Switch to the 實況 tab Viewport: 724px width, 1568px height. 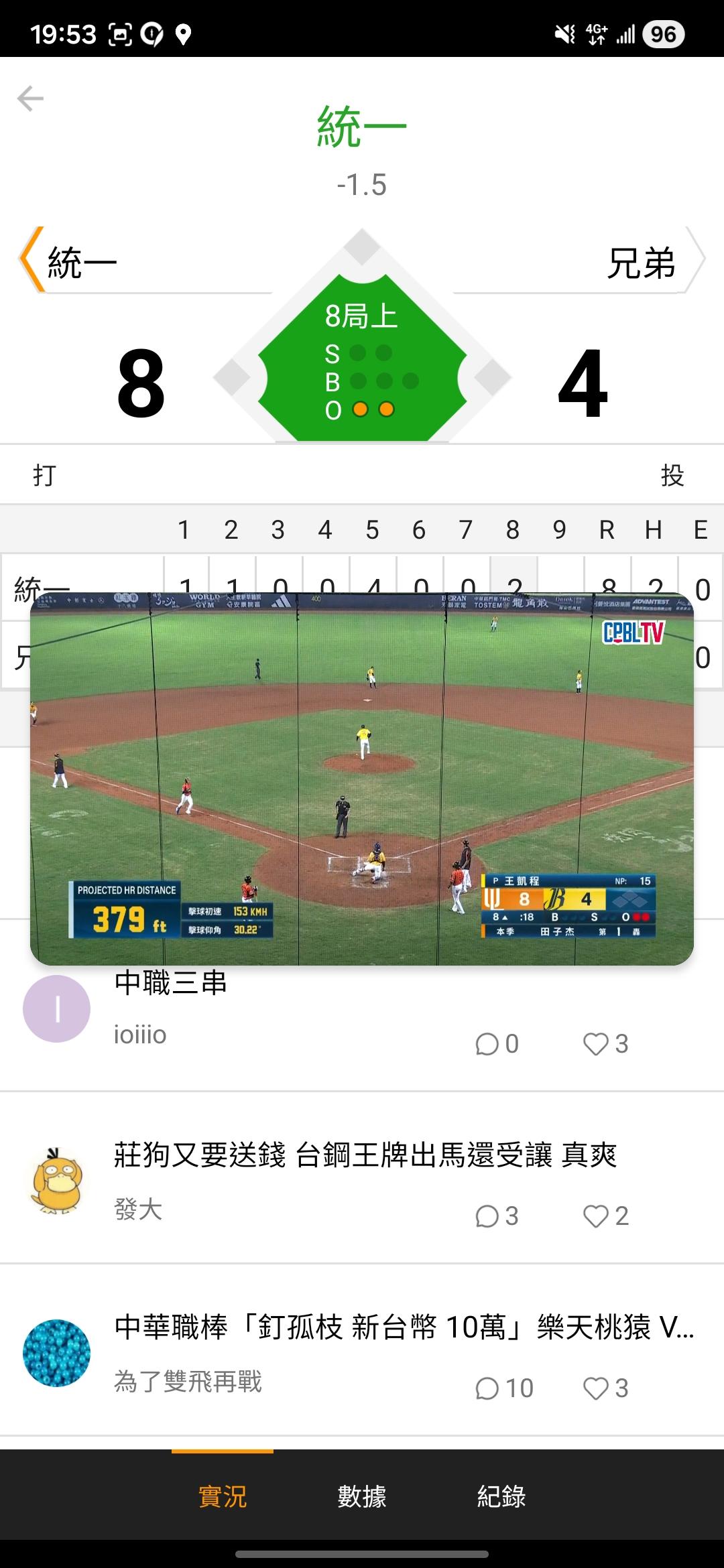click(223, 1496)
